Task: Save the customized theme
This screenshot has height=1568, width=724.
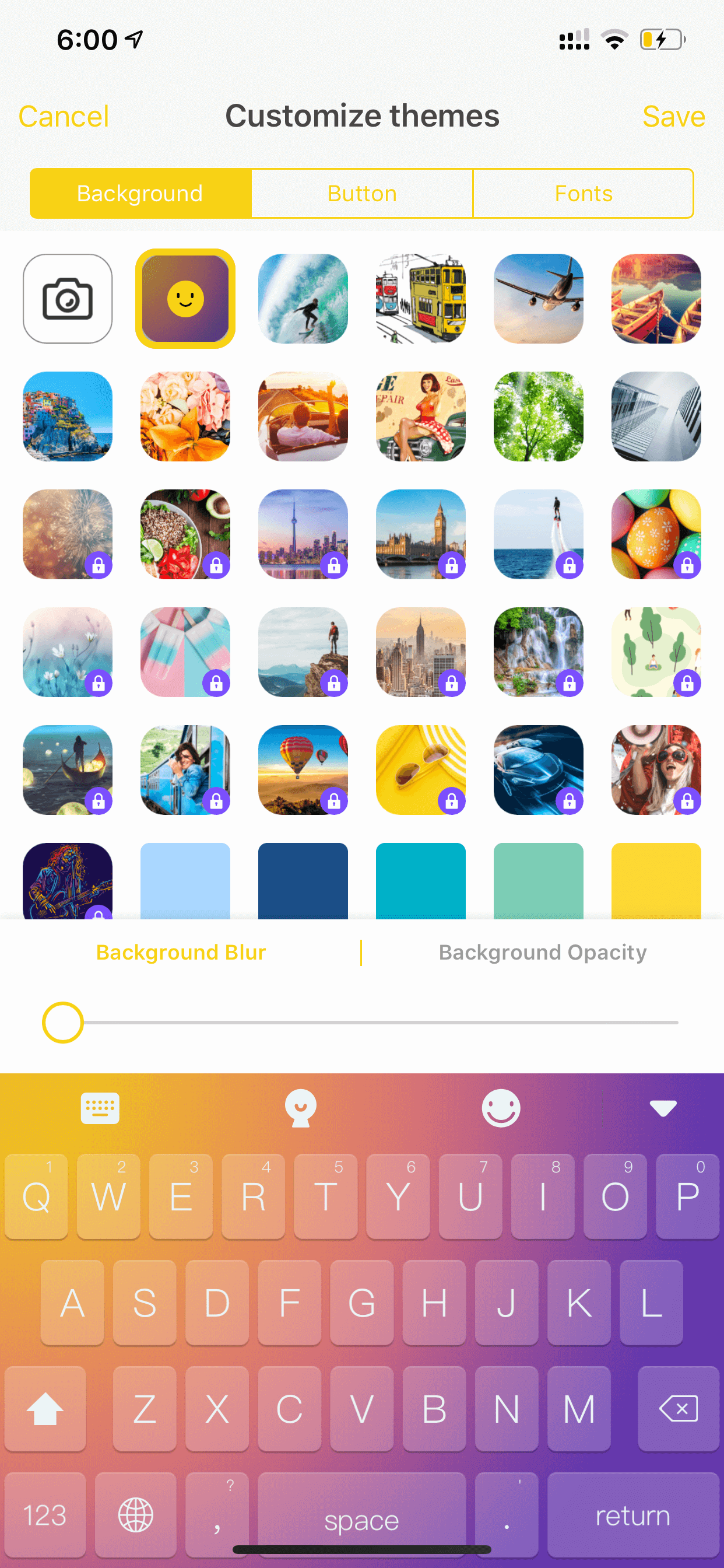Action: tap(673, 116)
